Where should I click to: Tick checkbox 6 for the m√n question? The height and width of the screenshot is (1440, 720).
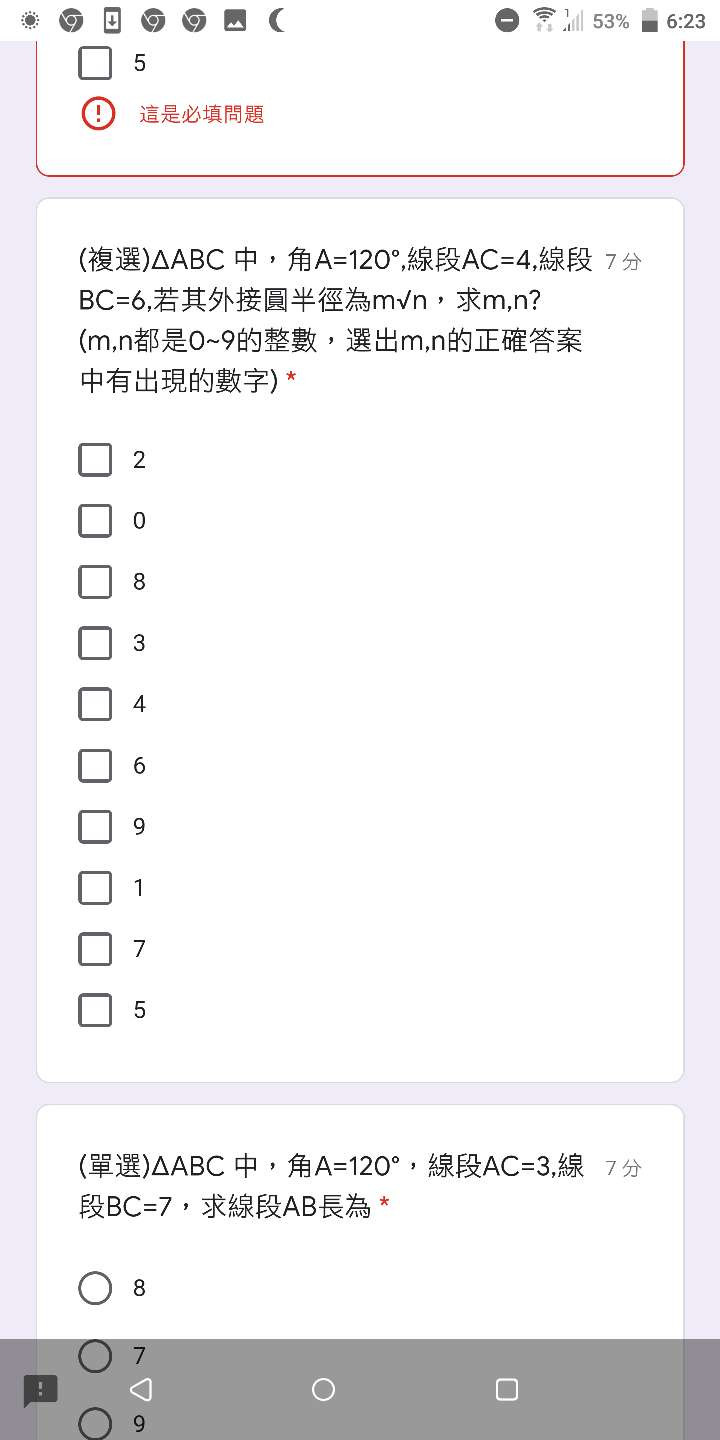pos(95,766)
